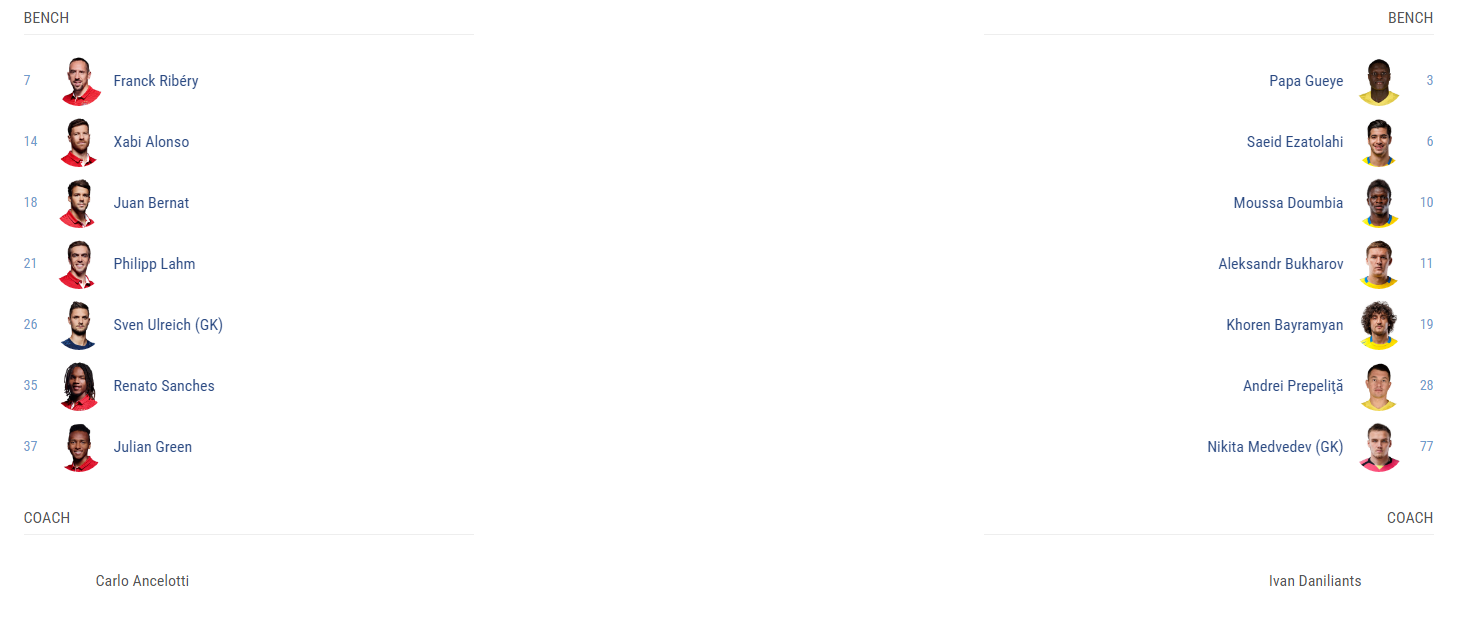This screenshot has height=623, width=1478.
Task: Open Aleksandr Bukharov's profile
Action: (x=1281, y=264)
